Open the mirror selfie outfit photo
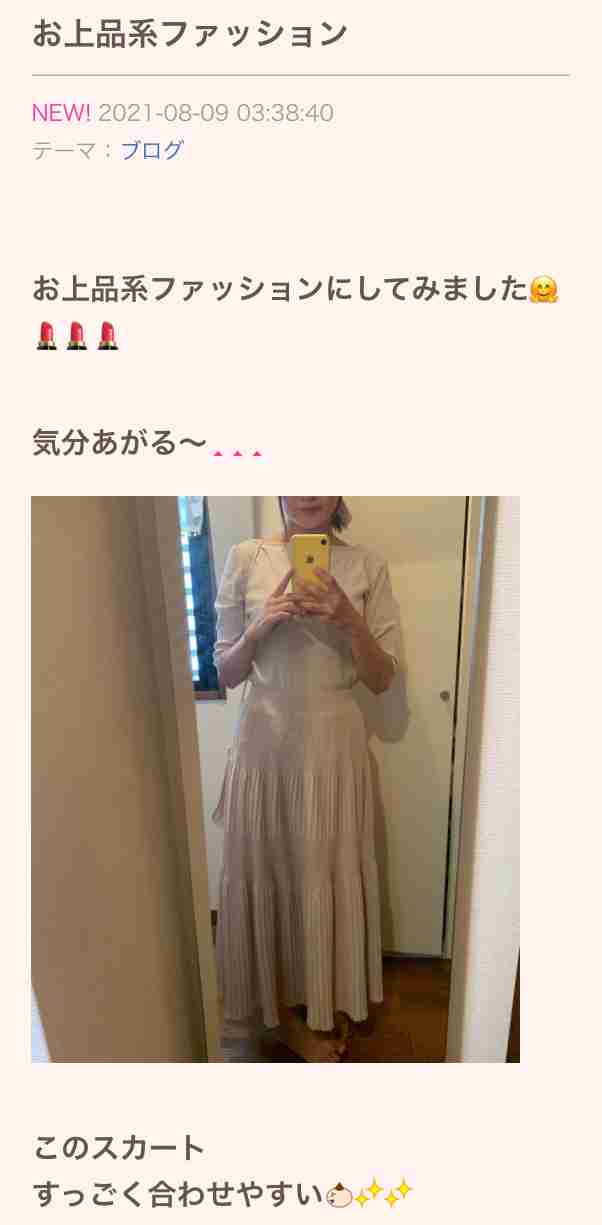 (x=275, y=778)
